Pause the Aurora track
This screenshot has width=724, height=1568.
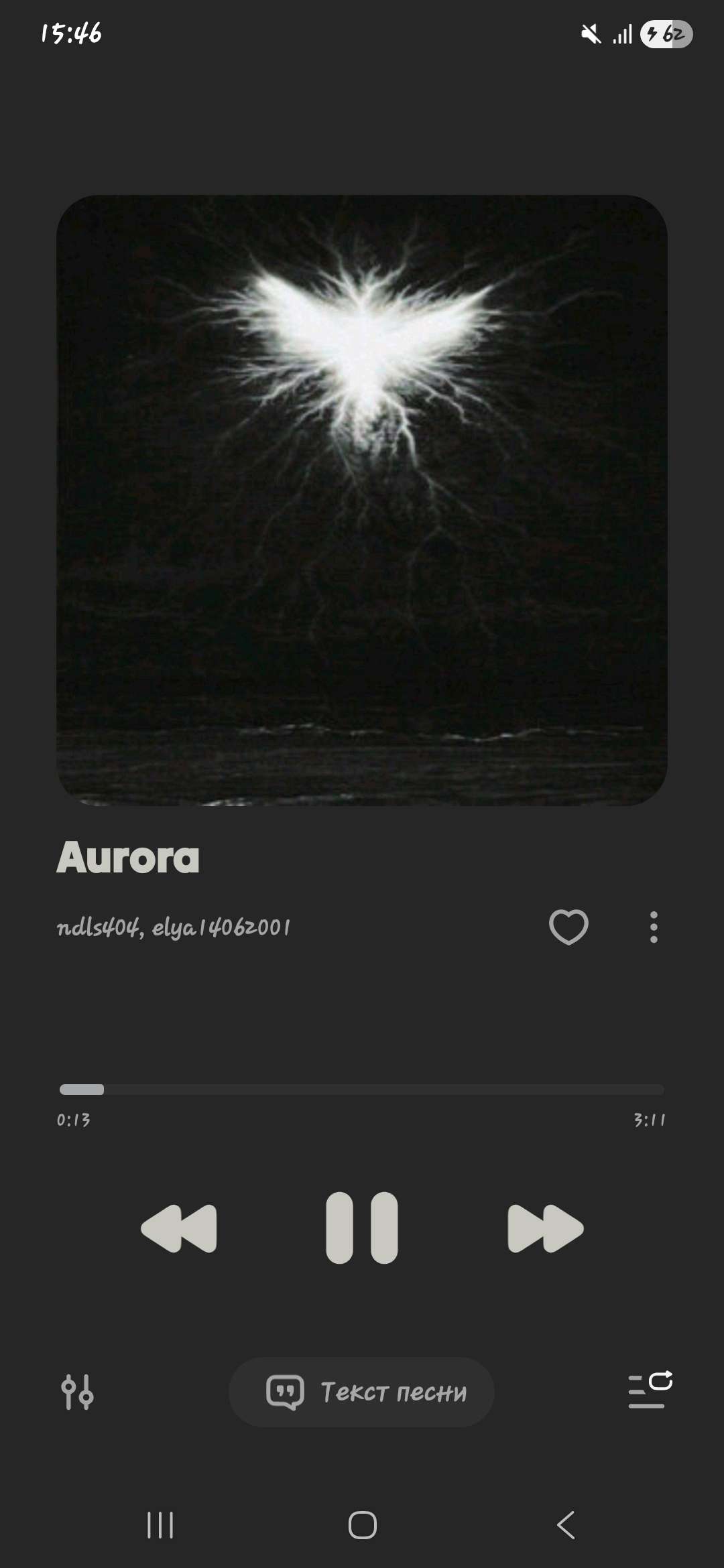click(361, 1228)
